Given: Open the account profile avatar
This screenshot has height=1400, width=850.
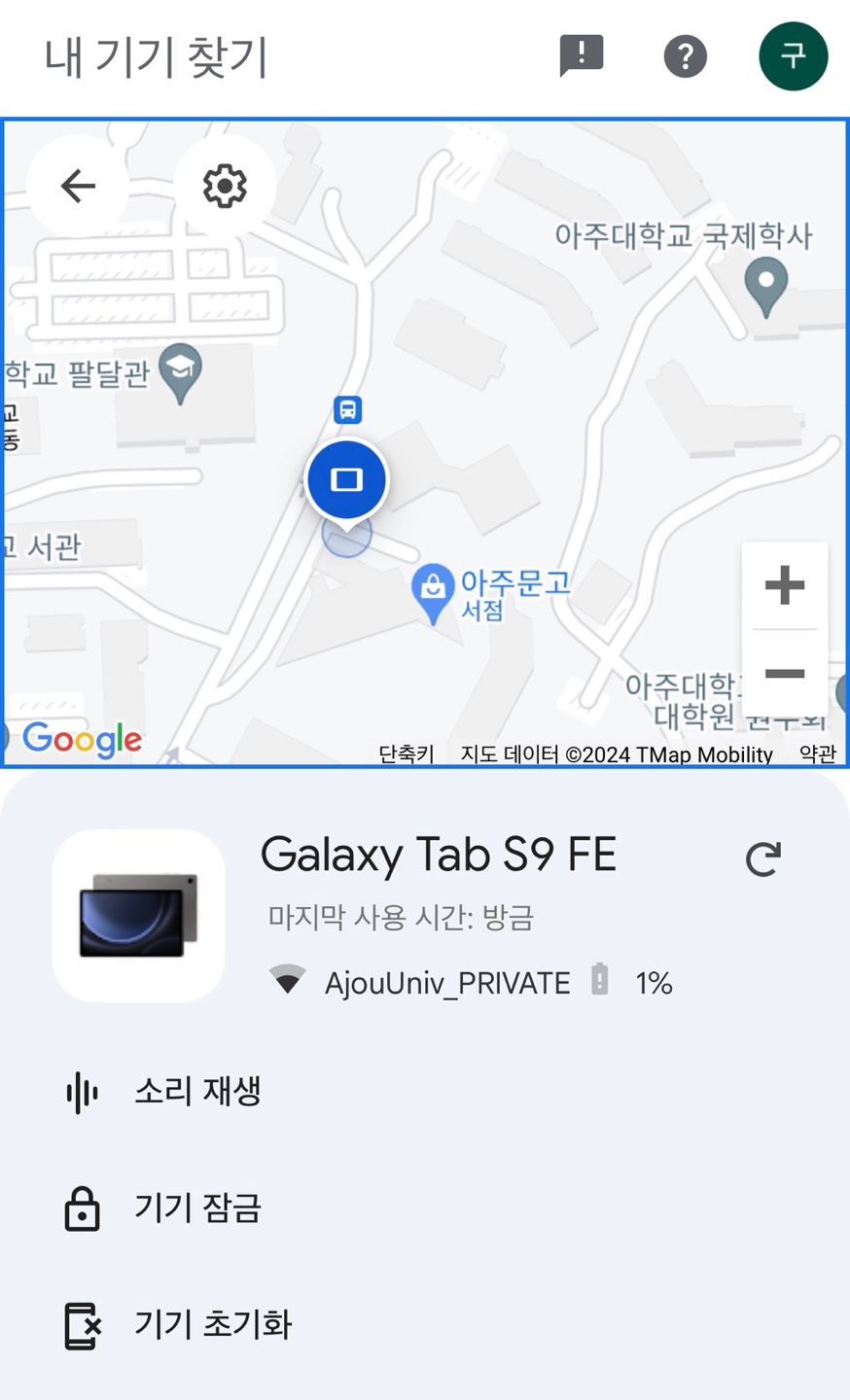Looking at the screenshot, I should click(x=793, y=56).
